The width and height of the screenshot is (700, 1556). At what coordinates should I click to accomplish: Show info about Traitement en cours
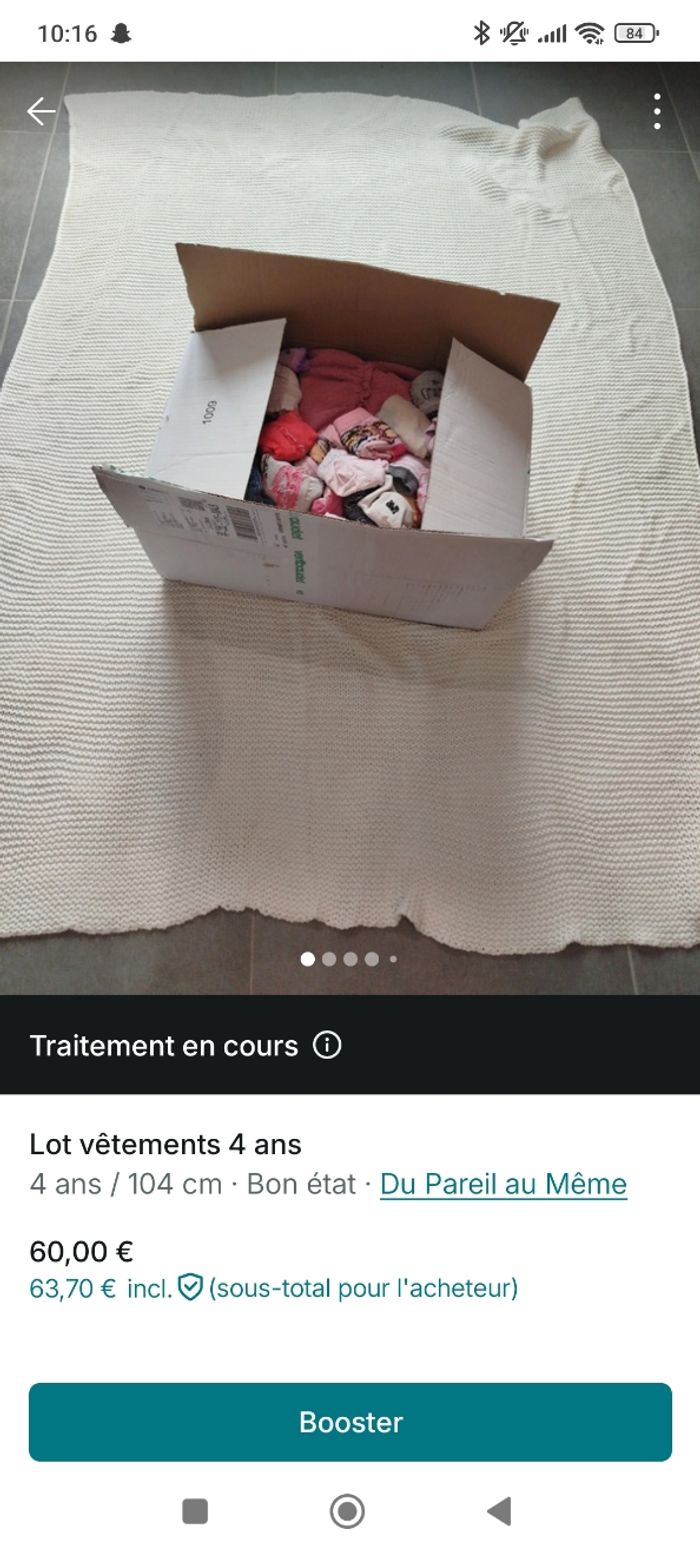[x=327, y=1045]
